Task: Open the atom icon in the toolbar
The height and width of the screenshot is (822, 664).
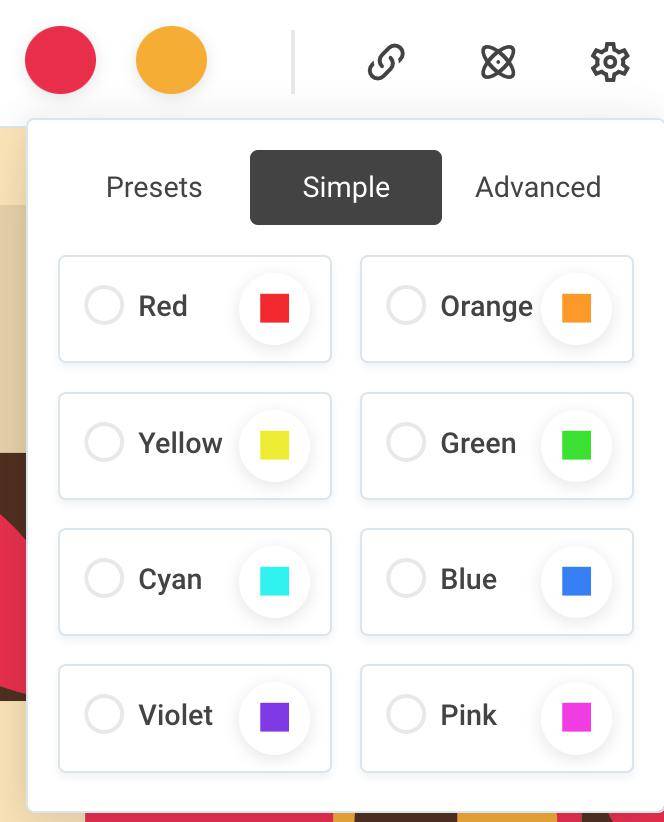Action: coord(498,63)
